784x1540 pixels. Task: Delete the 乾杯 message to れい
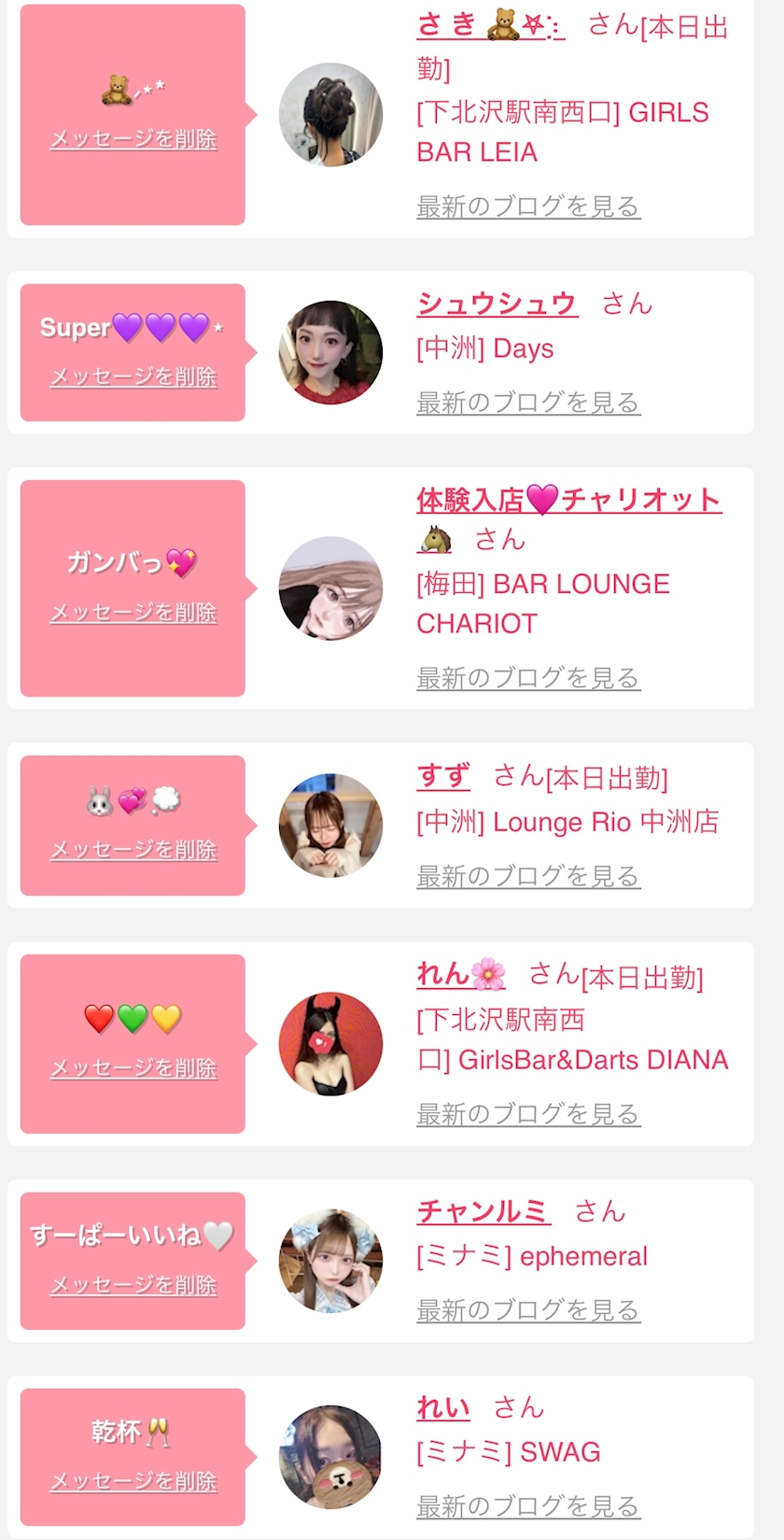(x=133, y=1481)
